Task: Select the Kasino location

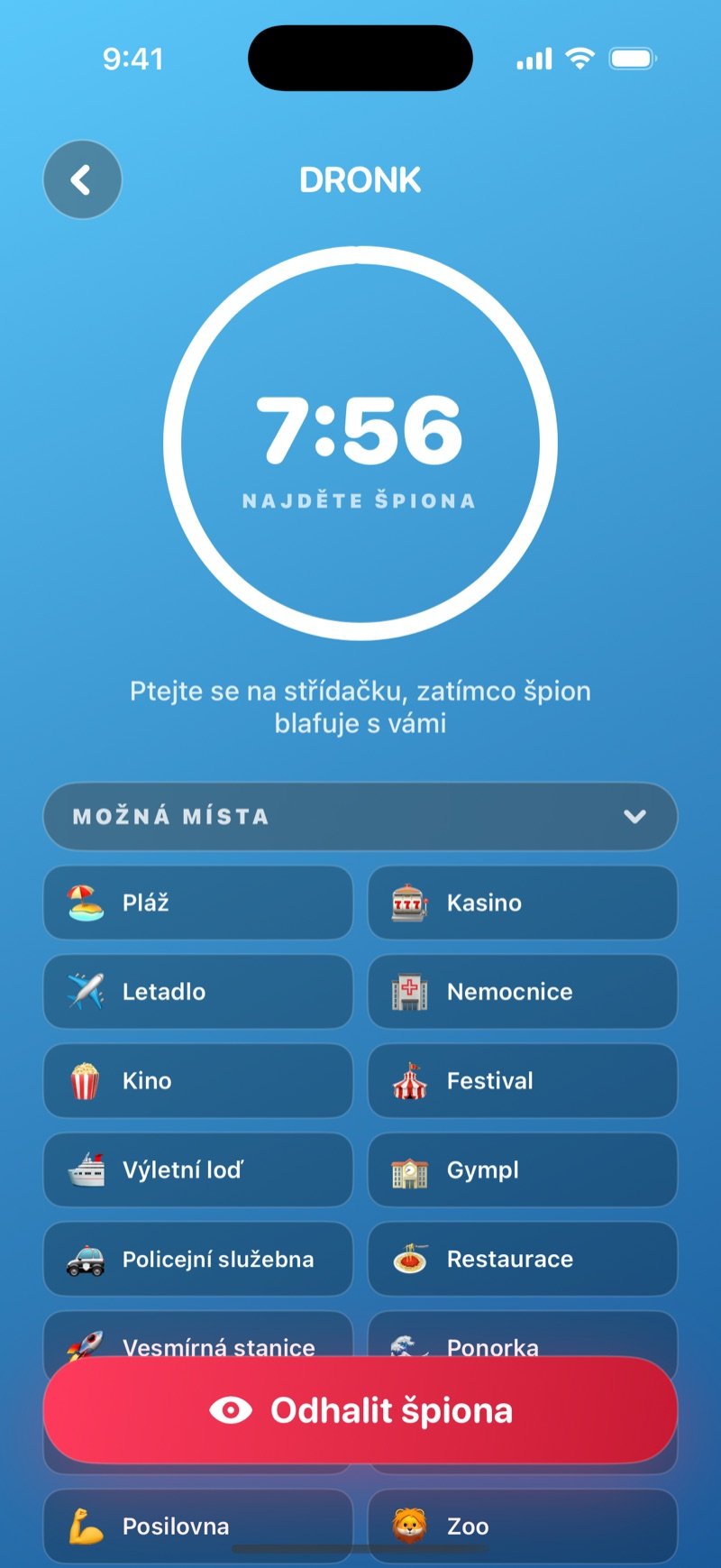Action: tap(523, 903)
